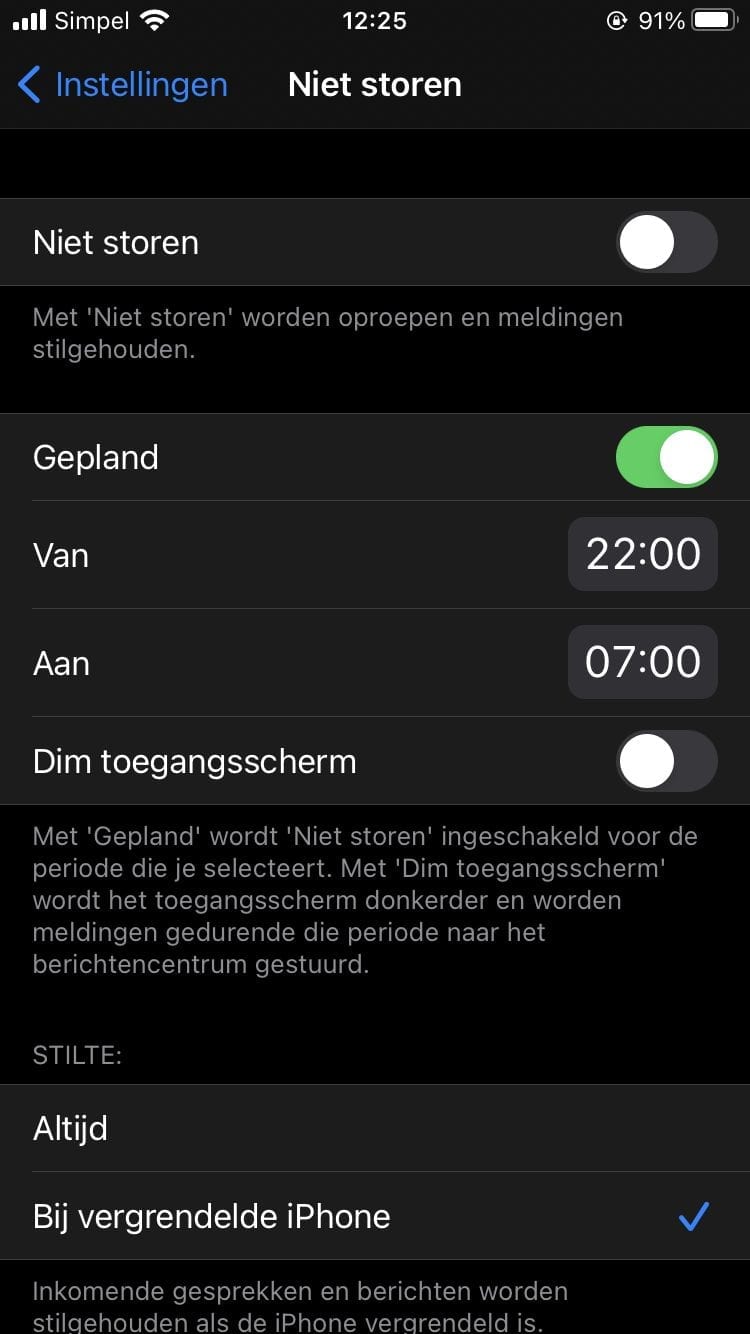Go back to Instellingen

tap(123, 85)
